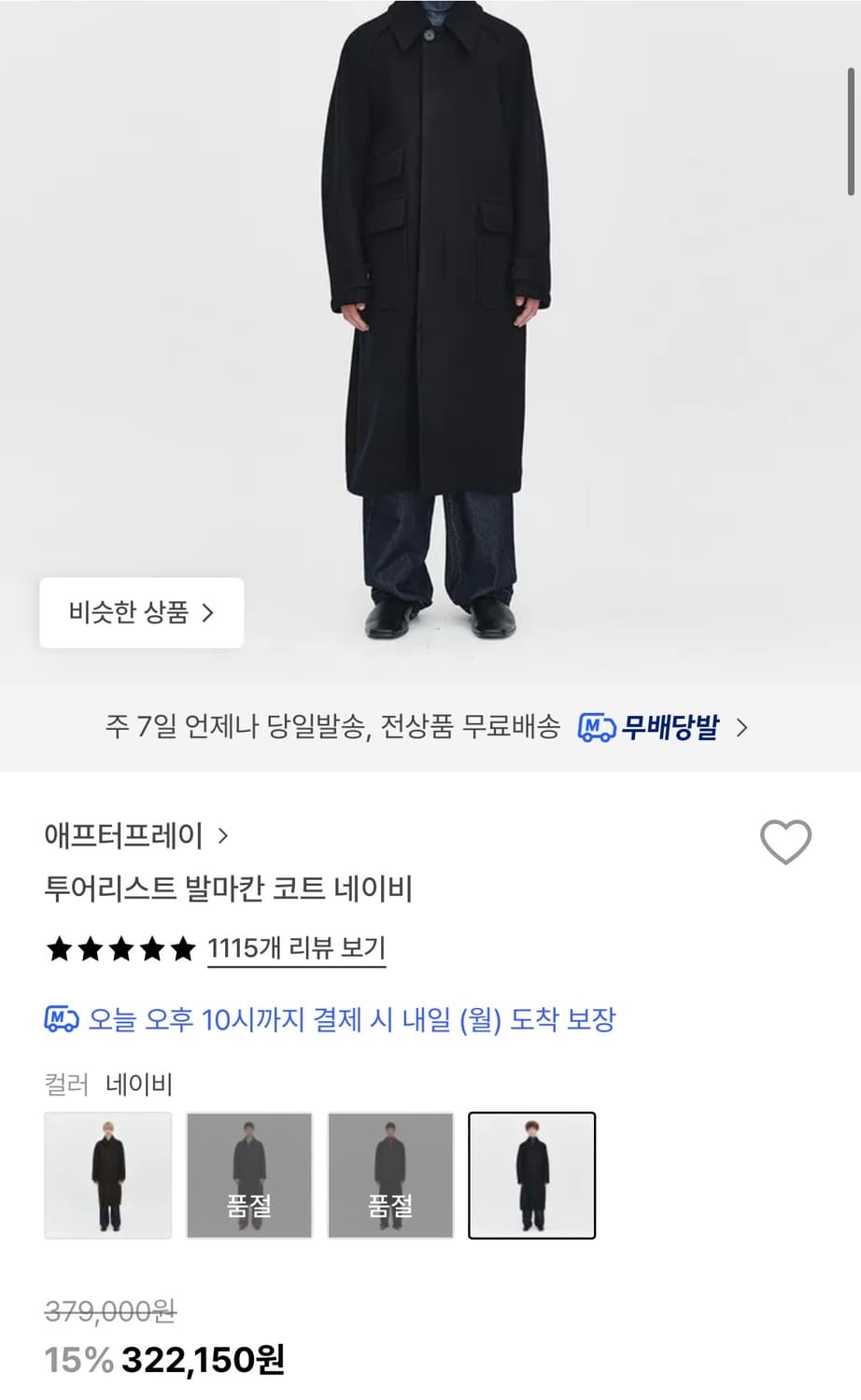Select the first brown coat color option
The height and width of the screenshot is (1400, 861).
coord(108,1174)
